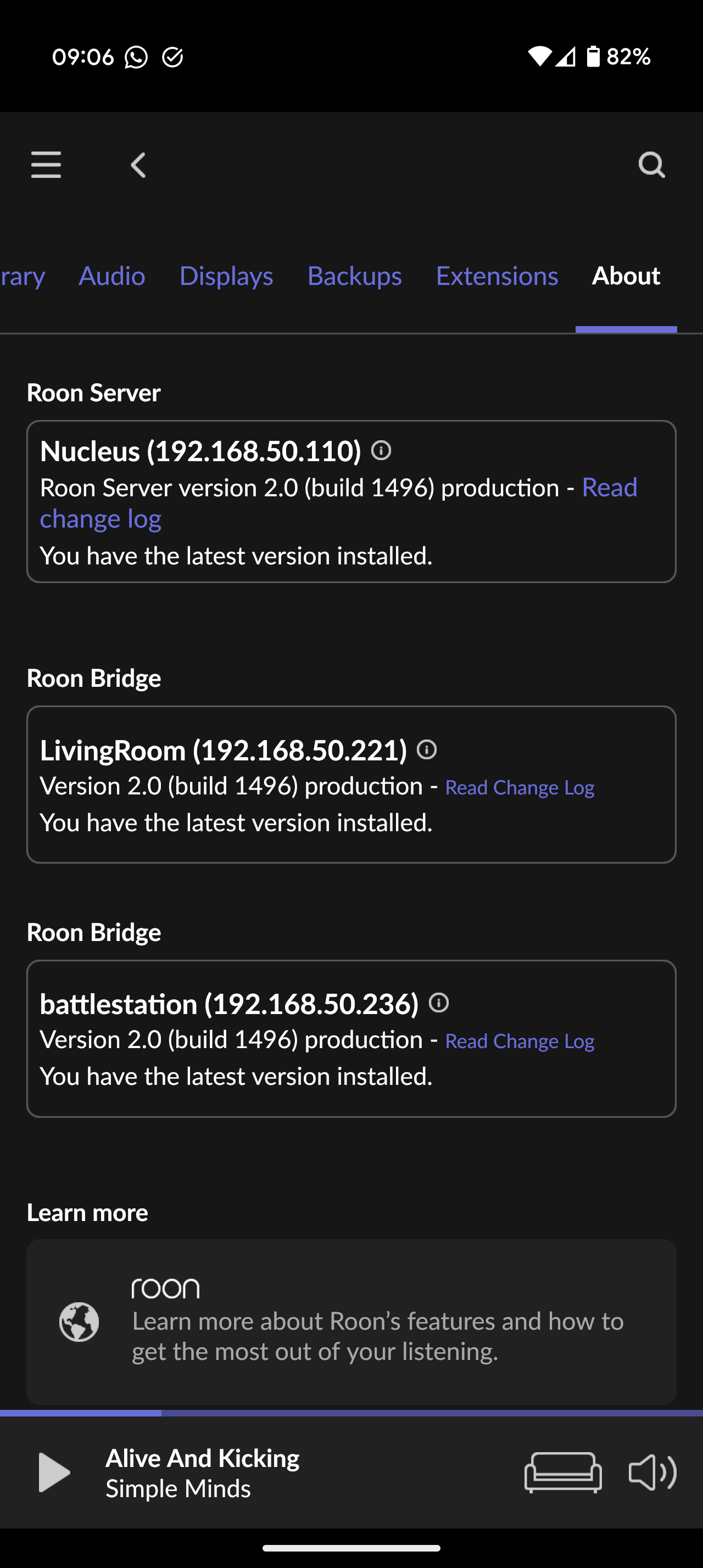
Task: Open the search icon
Action: pyautogui.click(x=651, y=165)
